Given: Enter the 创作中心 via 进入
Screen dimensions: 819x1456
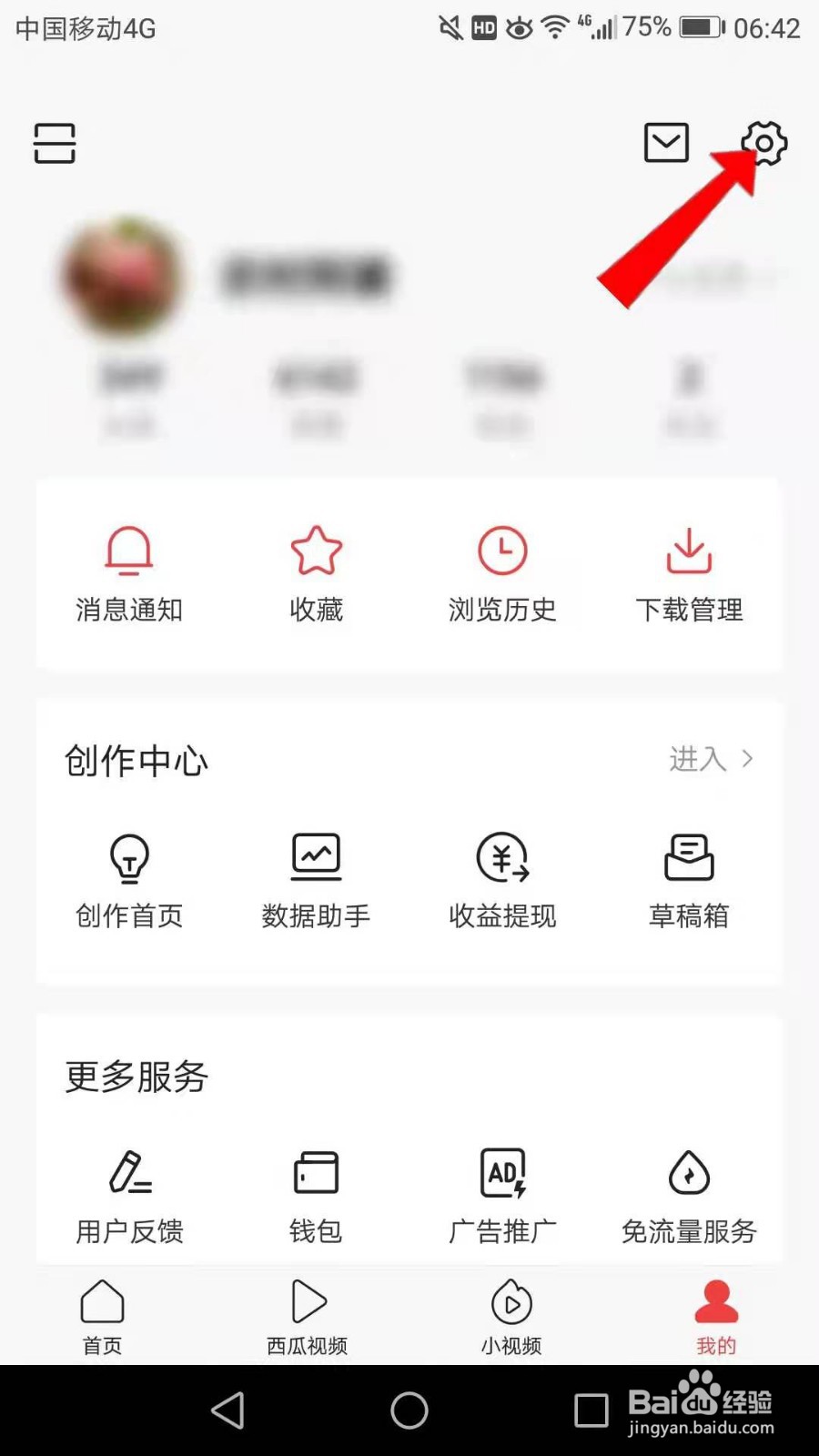Looking at the screenshot, I should click(x=711, y=759).
